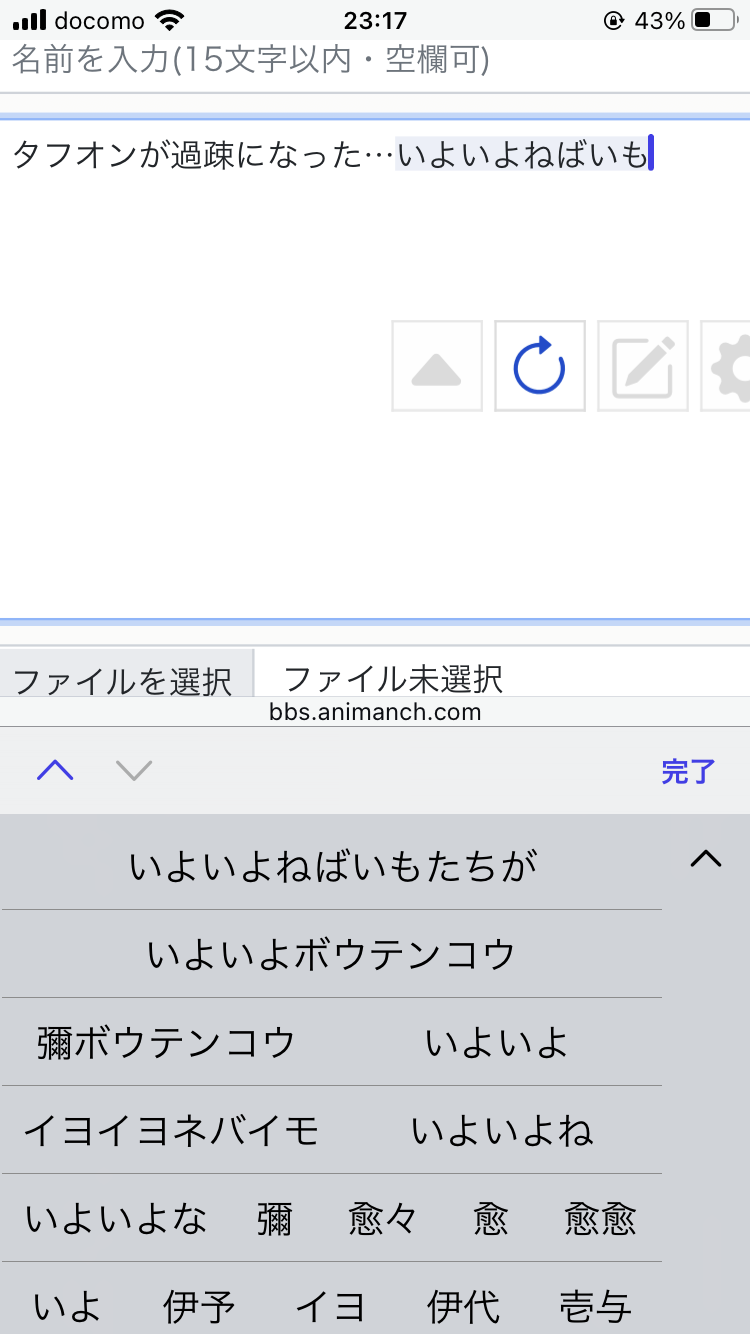Screen dimensions: 750x1334
Task: Collapse the candidate list with the chevron
Action: [x=706, y=858]
